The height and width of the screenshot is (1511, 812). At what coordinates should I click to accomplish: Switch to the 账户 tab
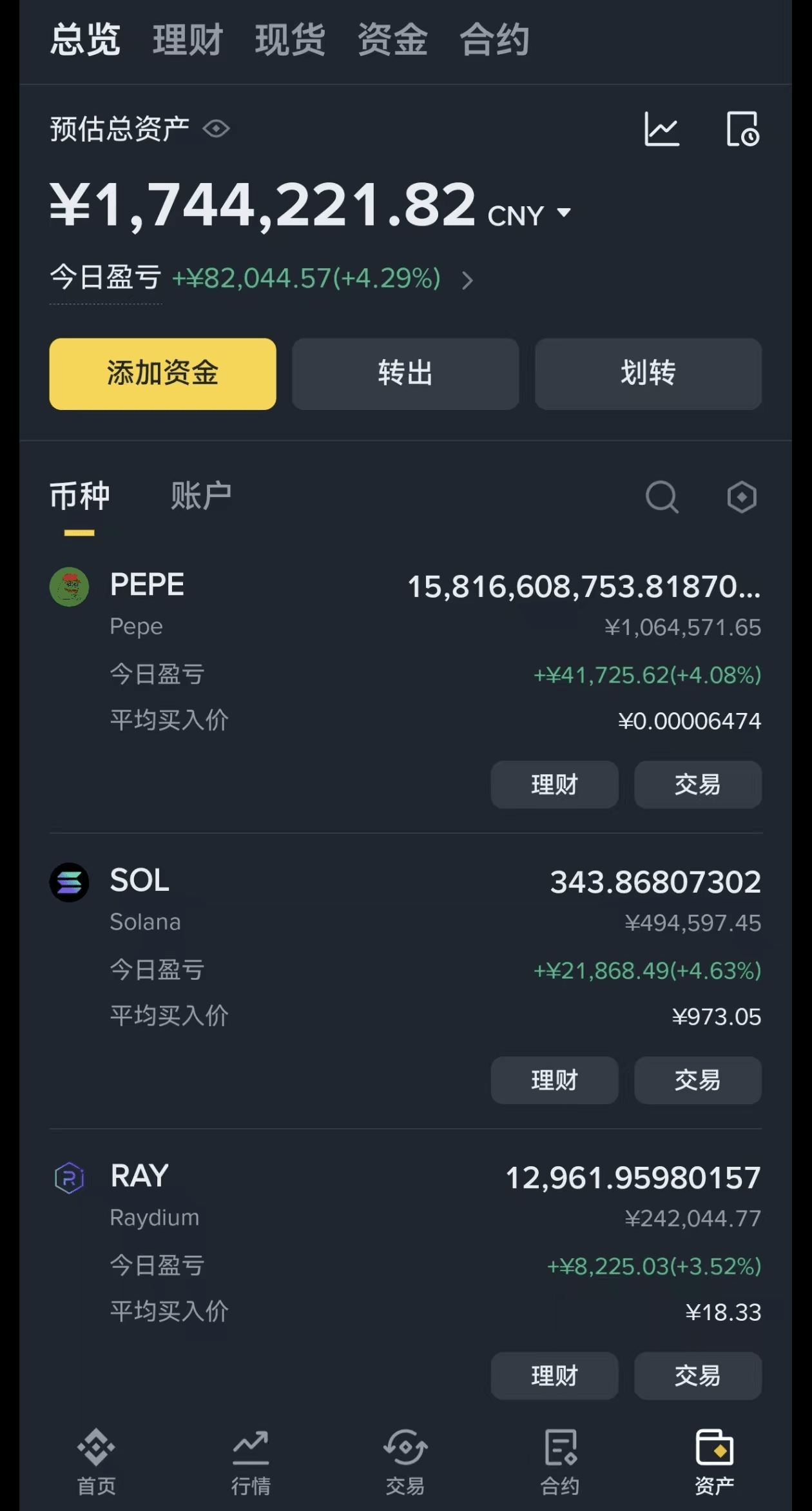pos(201,496)
